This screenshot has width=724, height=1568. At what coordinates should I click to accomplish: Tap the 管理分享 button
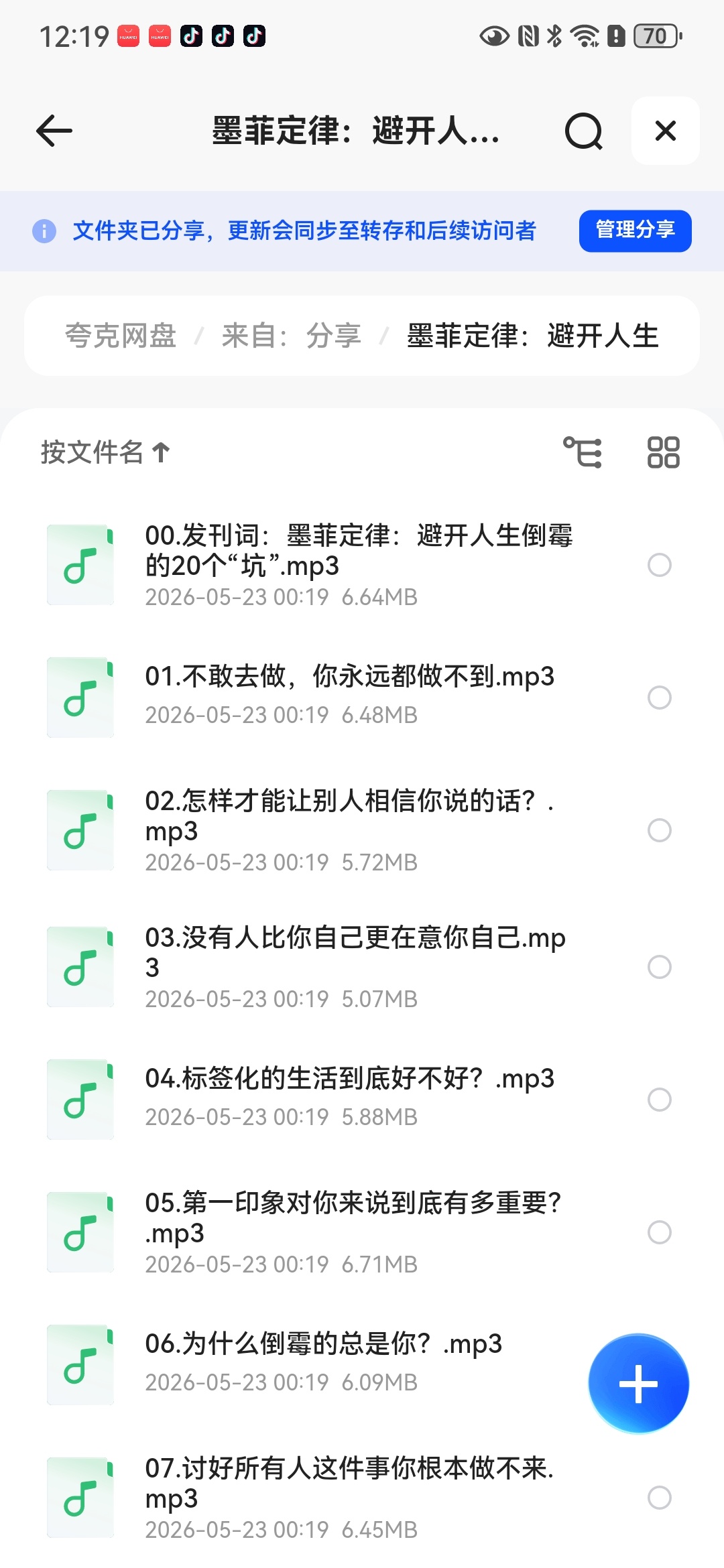coord(635,231)
